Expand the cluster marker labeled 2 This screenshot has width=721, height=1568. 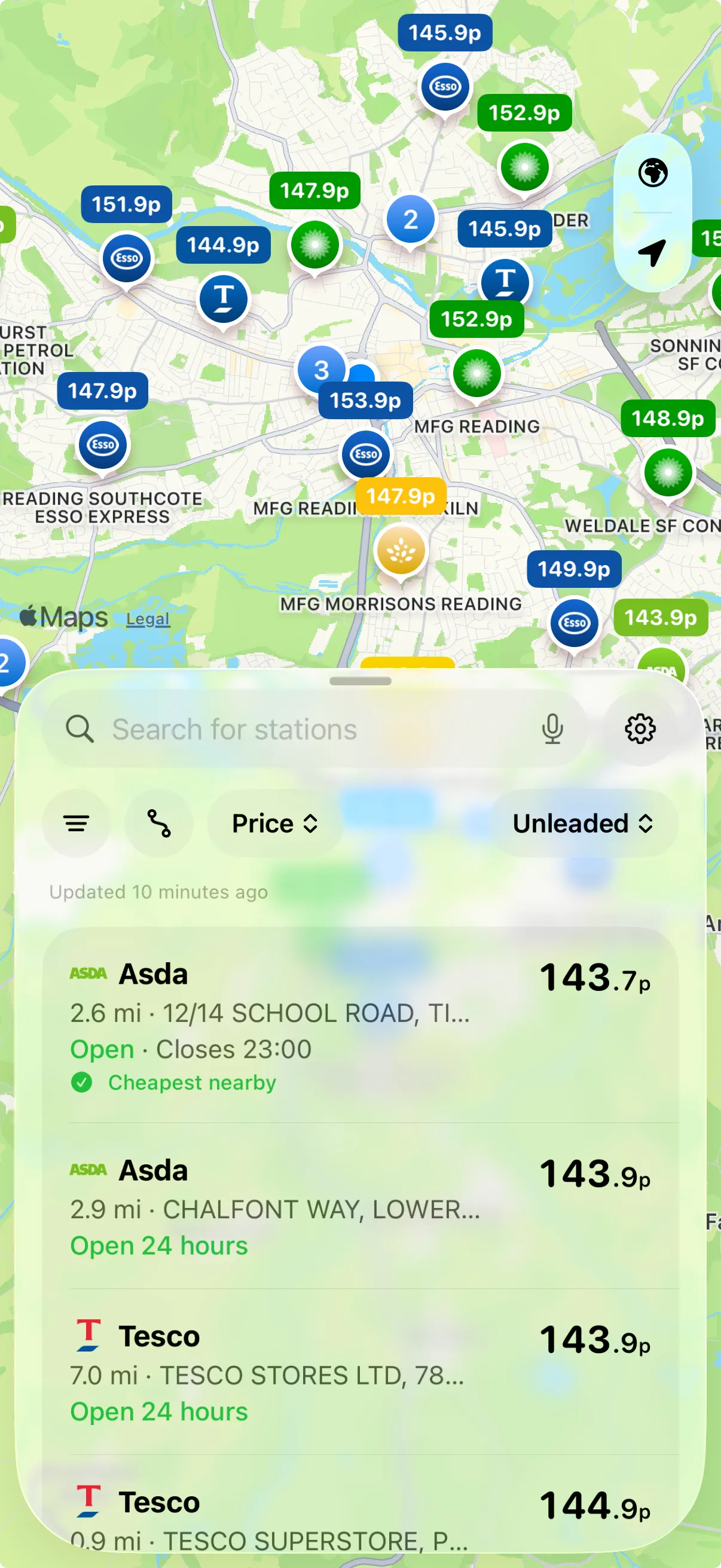pos(411,220)
